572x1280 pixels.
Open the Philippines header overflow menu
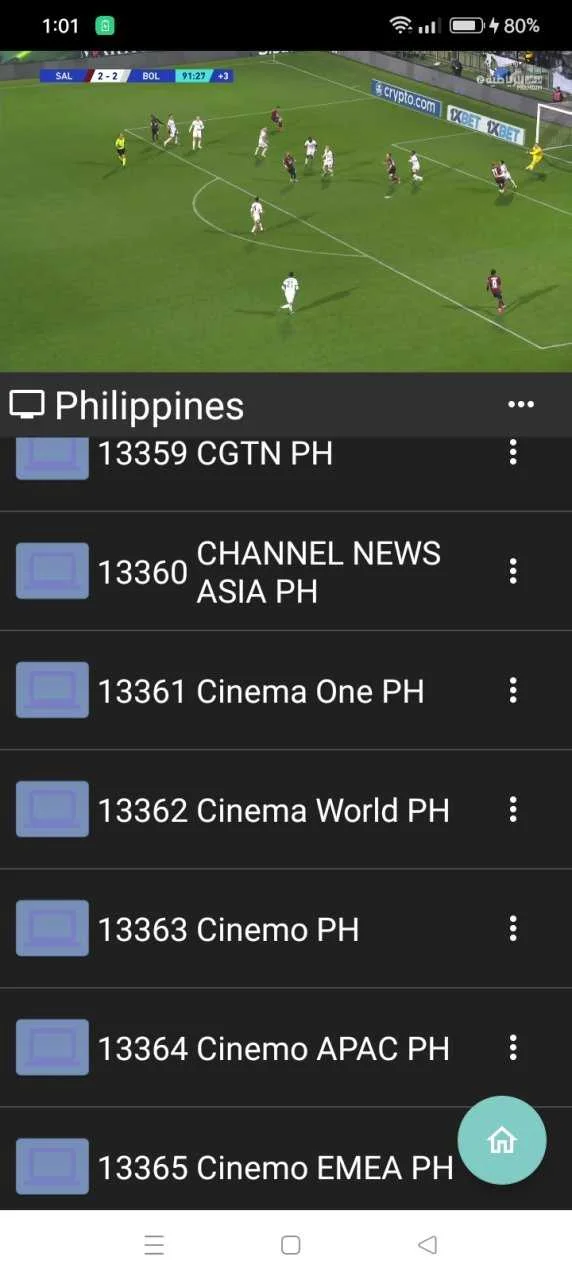coord(521,405)
